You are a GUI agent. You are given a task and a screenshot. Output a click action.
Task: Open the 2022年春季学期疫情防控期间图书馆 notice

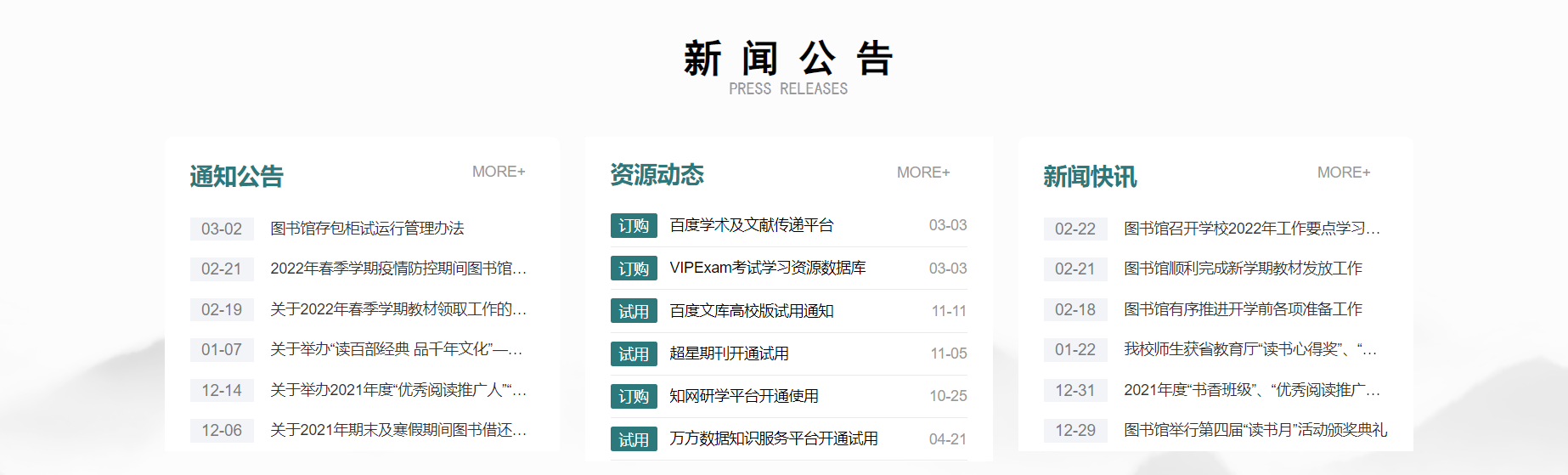(398, 269)
